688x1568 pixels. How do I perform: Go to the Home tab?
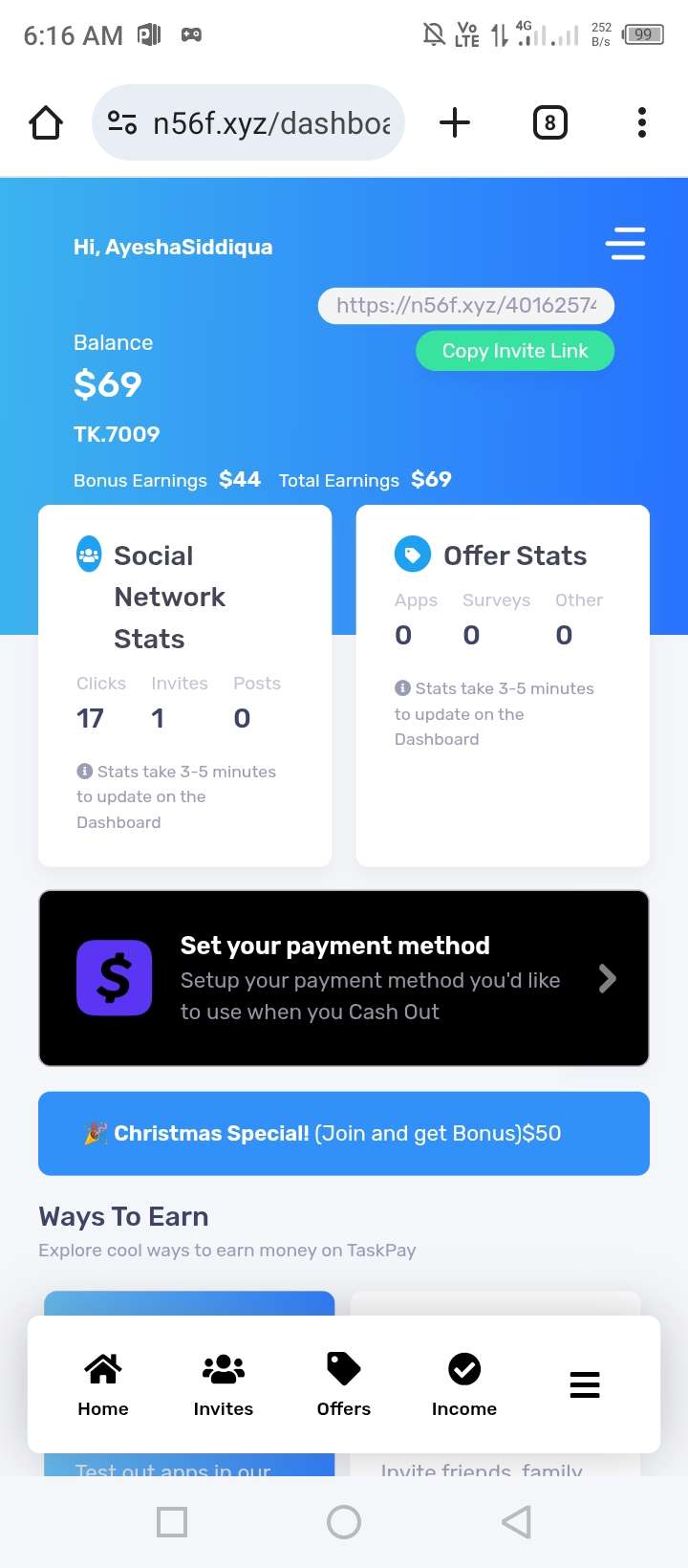(x=103, y=1383)
